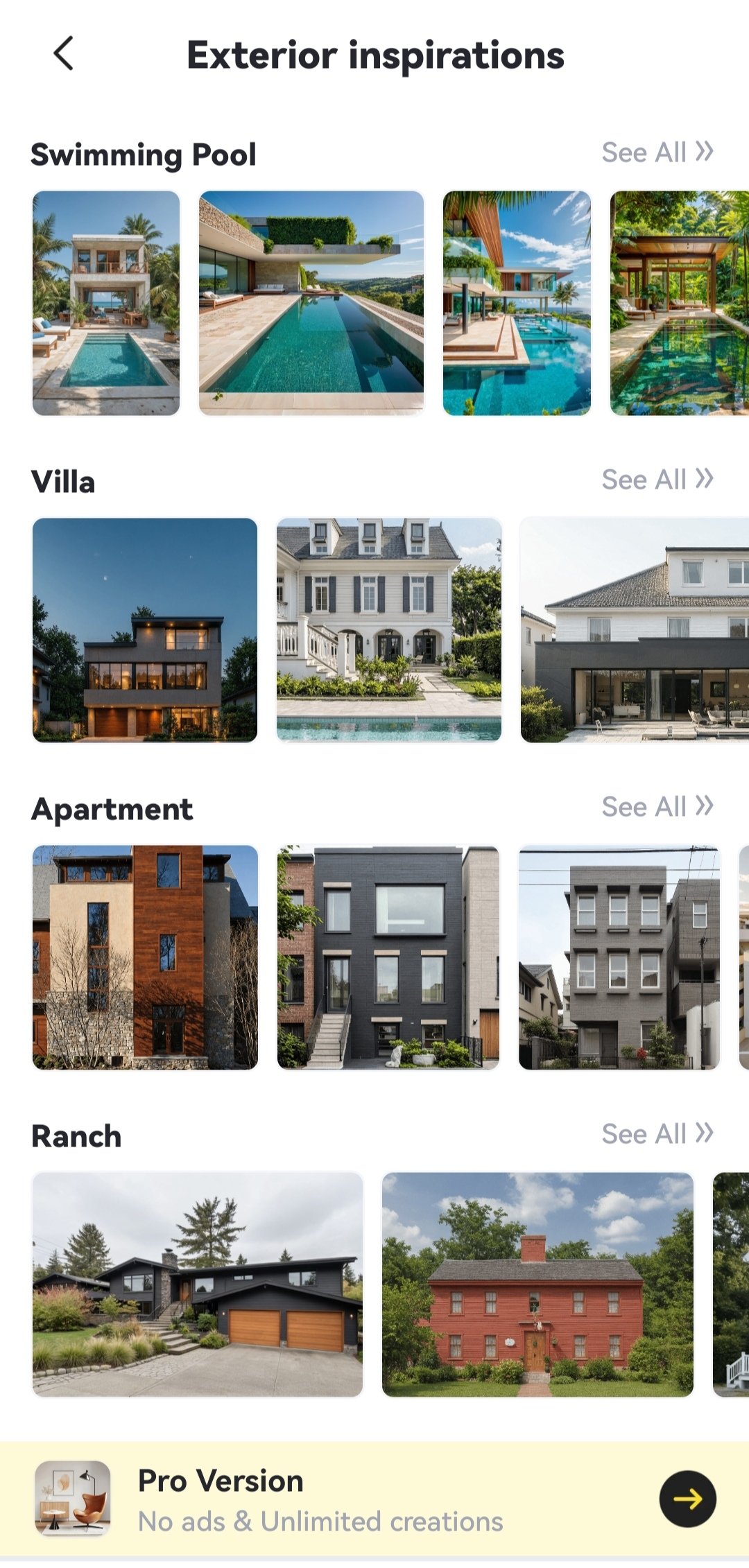
Task: Open the wood-panel and stone apartment image
Action: pyautogui.click(x=145, y=957)
